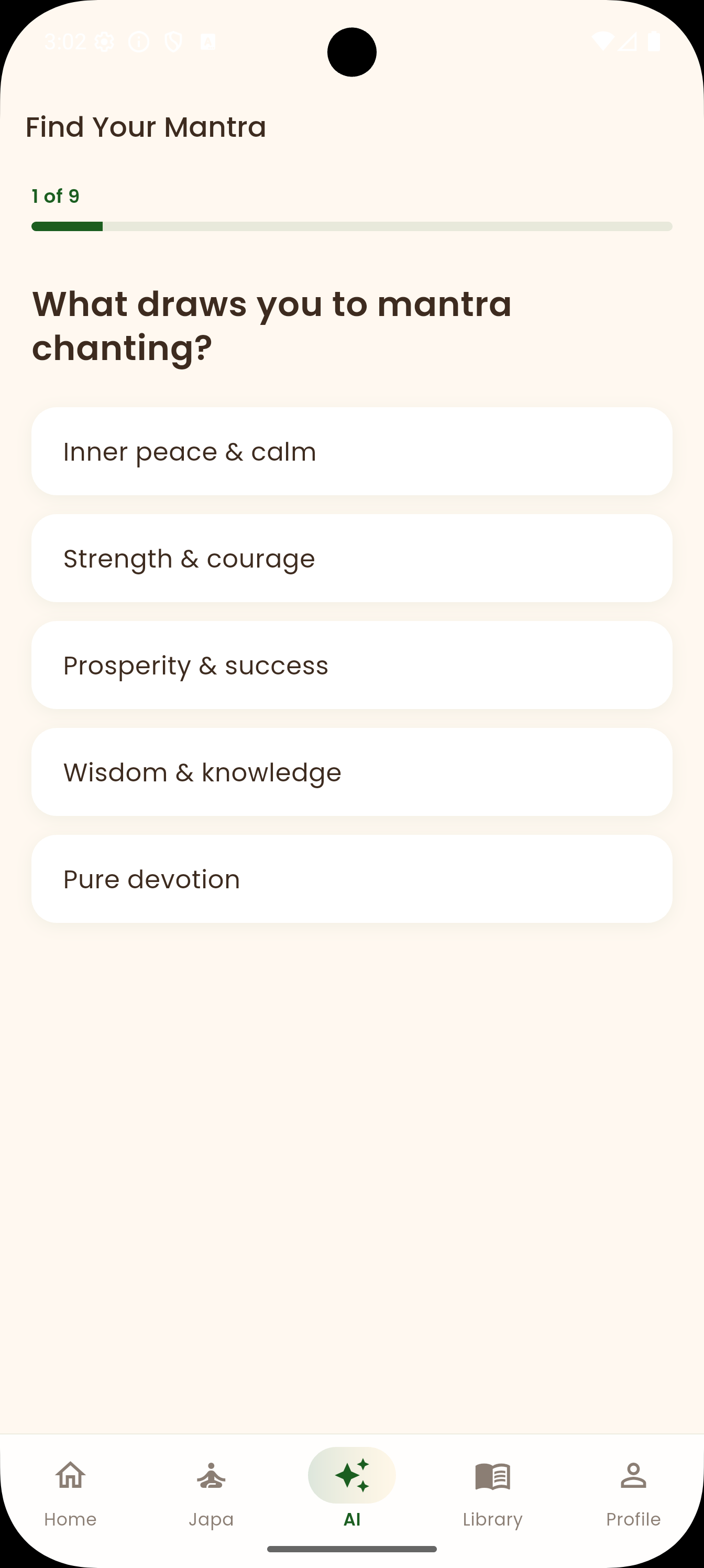Select the Profile person icon
704x1568 pixels.
point(633,1478)
